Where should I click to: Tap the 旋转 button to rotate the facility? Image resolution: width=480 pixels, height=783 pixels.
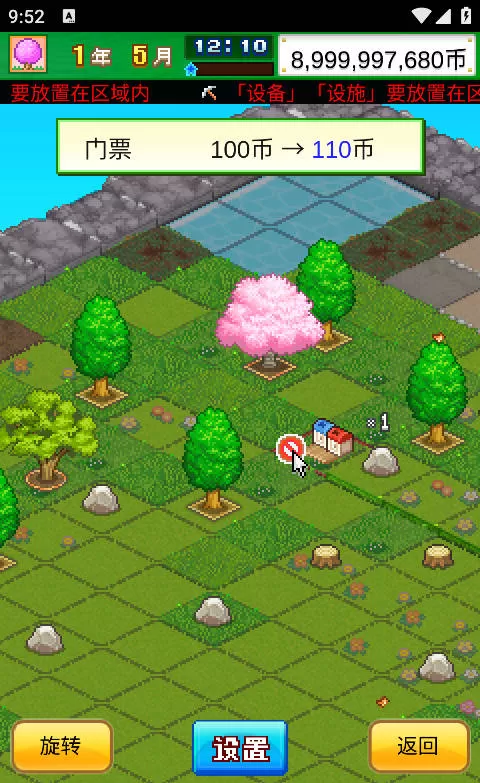(x=62, y=747)
